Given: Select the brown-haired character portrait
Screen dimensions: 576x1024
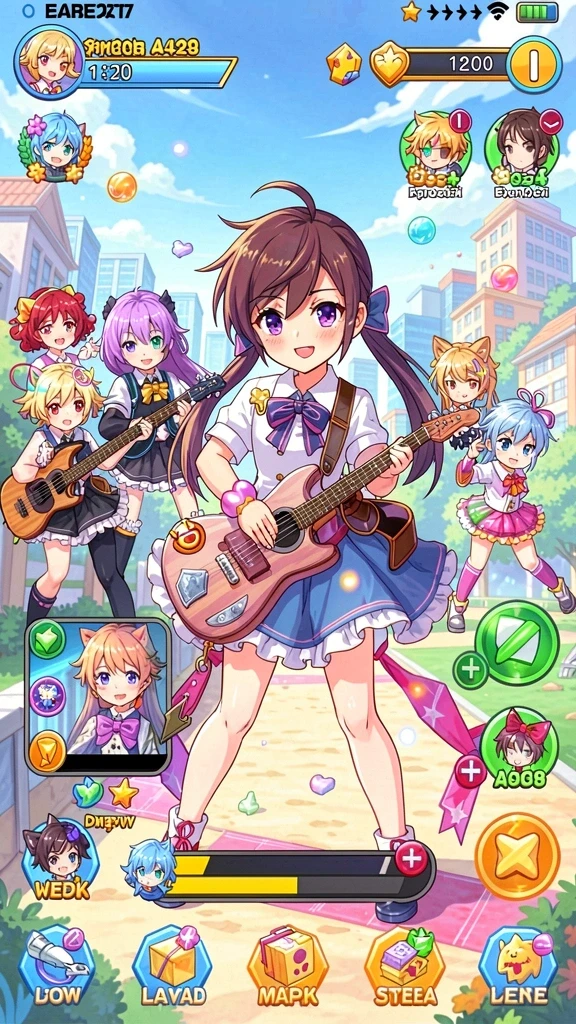Looking at the screenshot, I should point(522,150).
